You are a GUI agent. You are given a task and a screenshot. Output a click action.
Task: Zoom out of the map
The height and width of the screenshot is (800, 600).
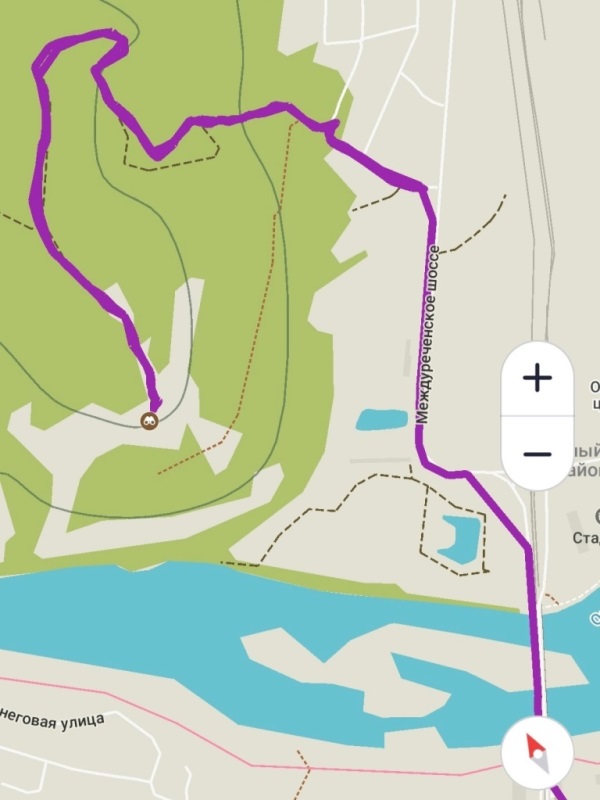(538, 453)
